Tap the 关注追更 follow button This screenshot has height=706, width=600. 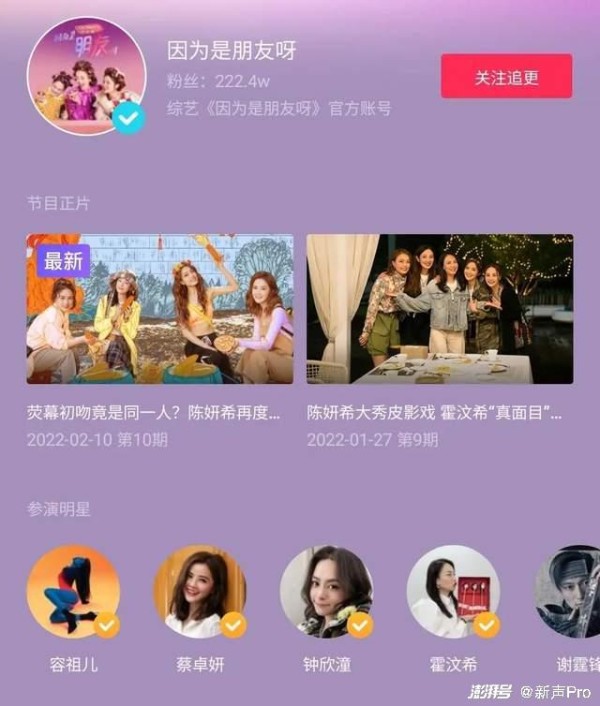(x=506, y=76)
